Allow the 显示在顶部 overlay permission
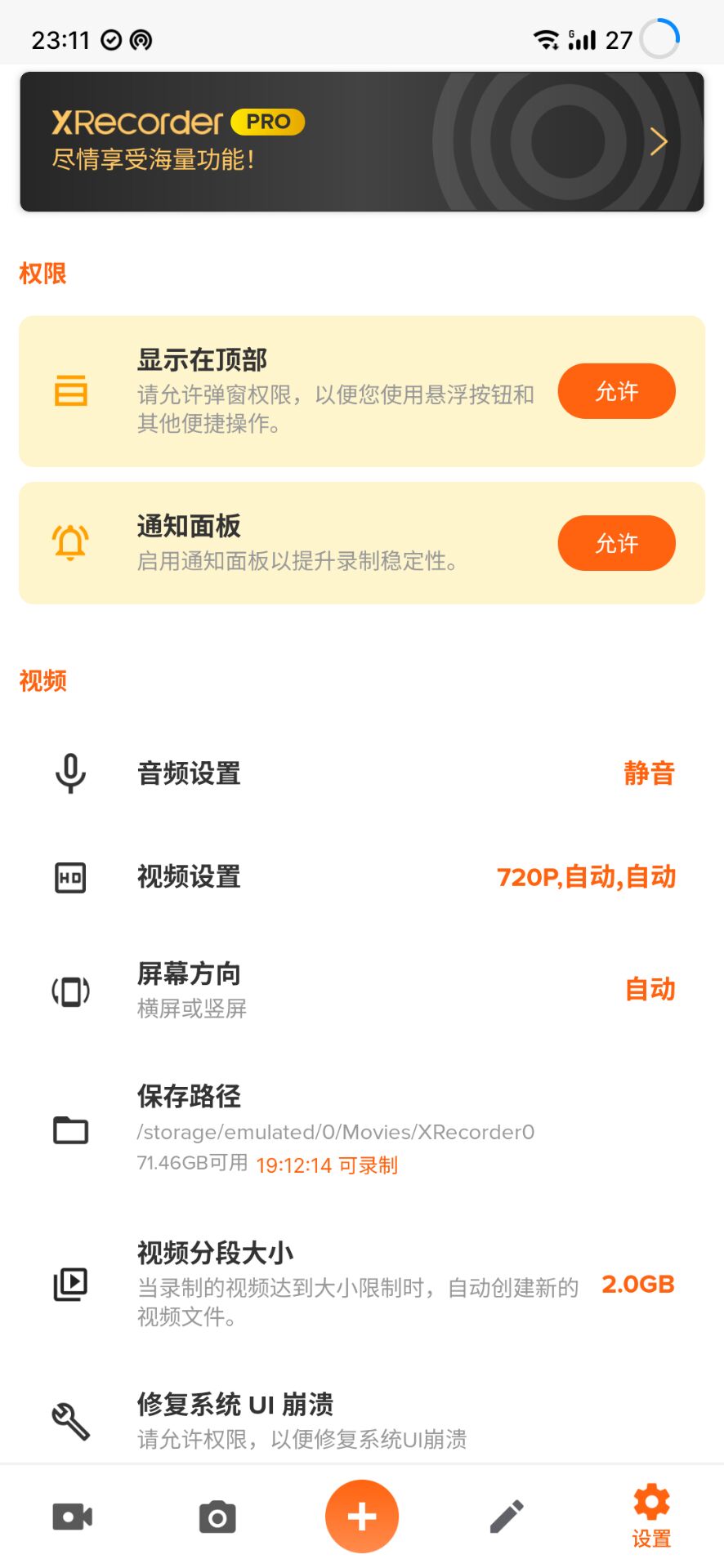The image size is (724, 1568). click(616, 391)
